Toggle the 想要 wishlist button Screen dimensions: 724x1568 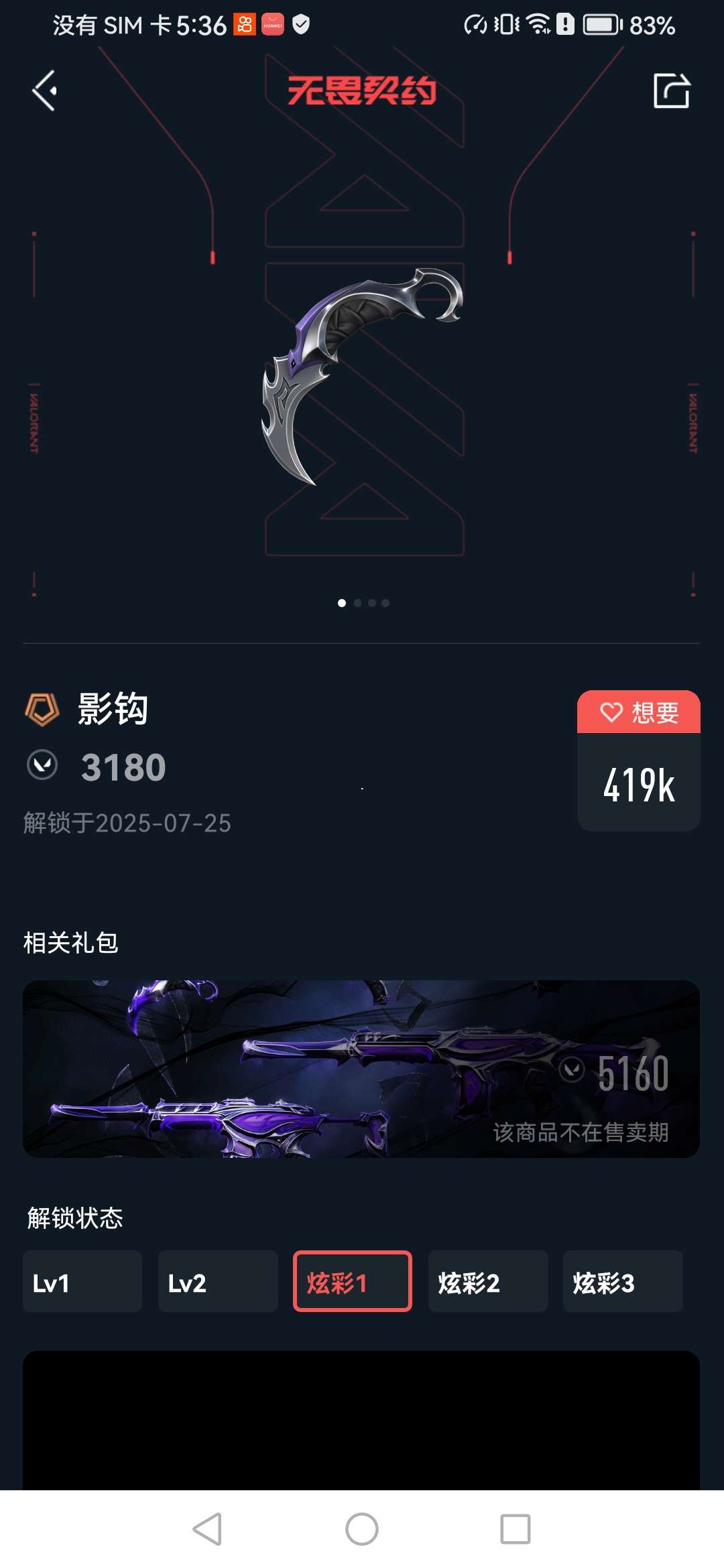[x=638, y=712]
